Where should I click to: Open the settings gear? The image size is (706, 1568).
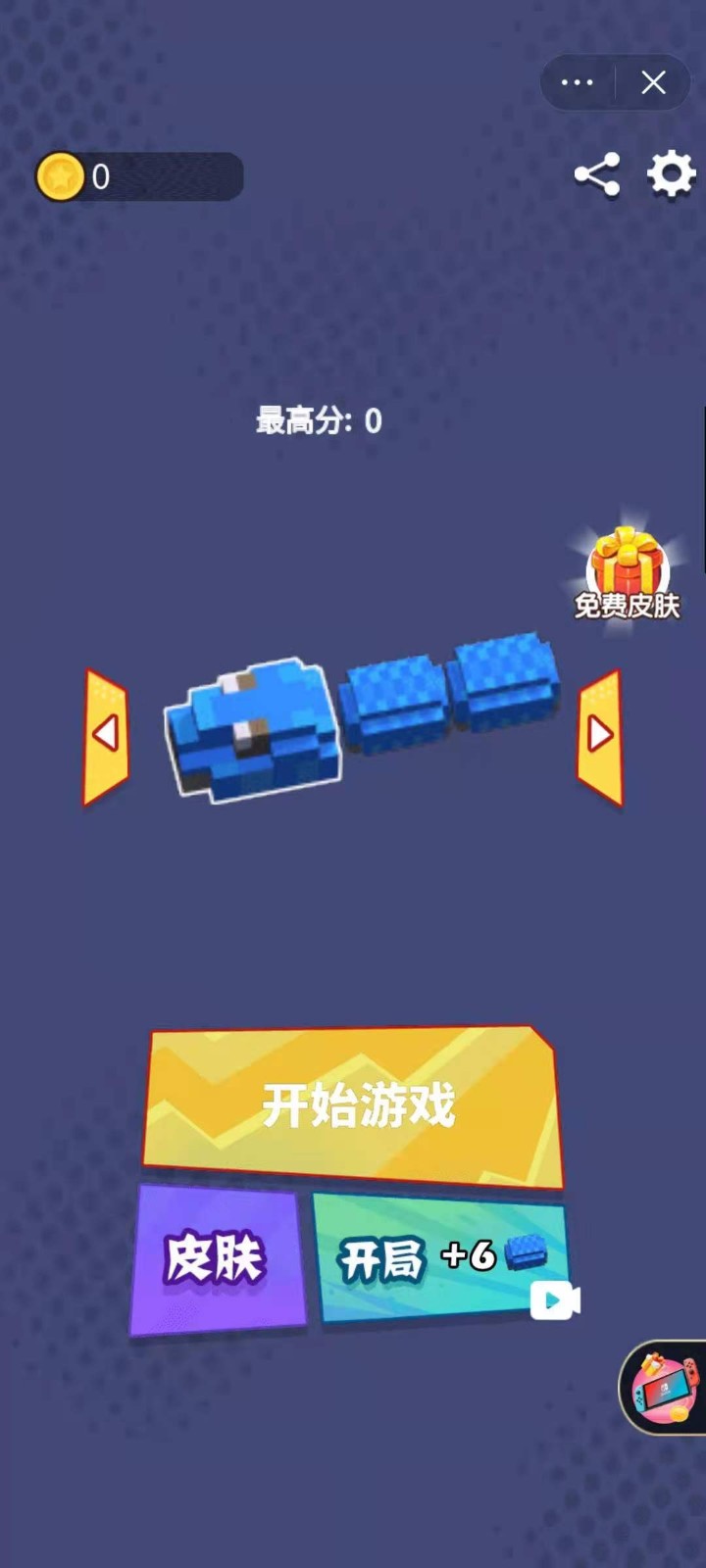coord(671,176)
